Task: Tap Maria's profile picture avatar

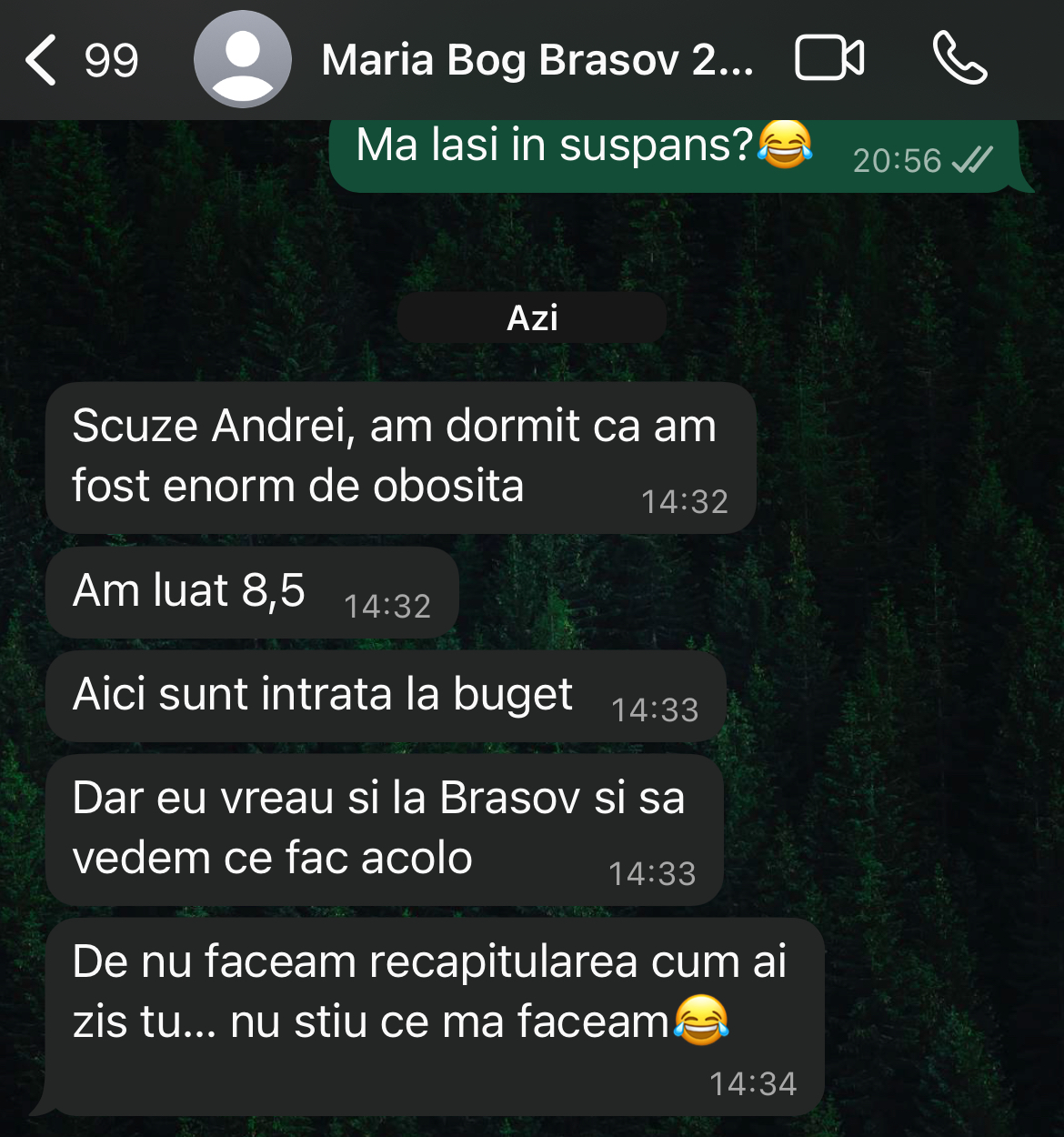Action: tap(242, 59)
